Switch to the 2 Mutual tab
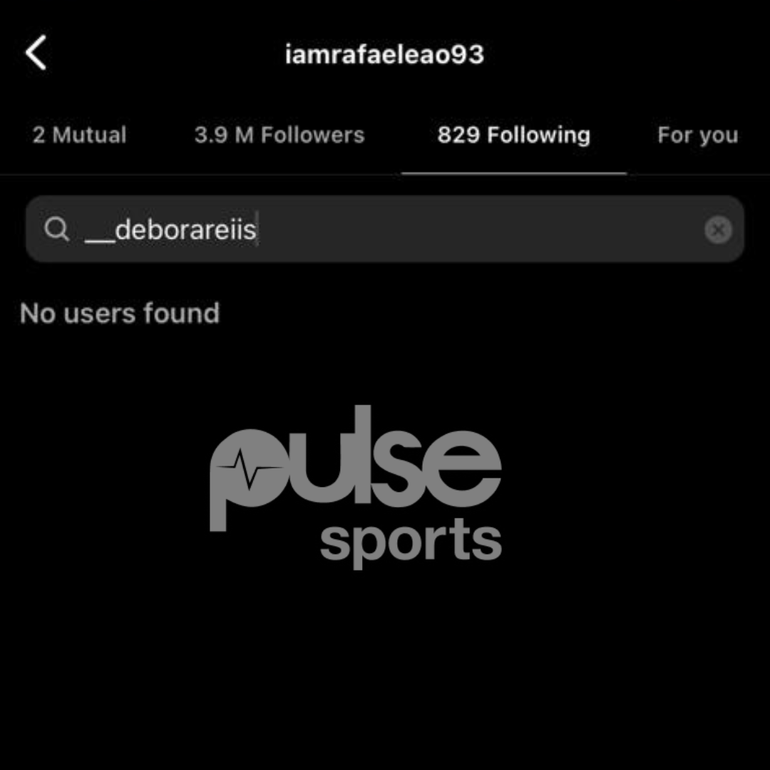770x770 pixels. (x=79, y=135)
